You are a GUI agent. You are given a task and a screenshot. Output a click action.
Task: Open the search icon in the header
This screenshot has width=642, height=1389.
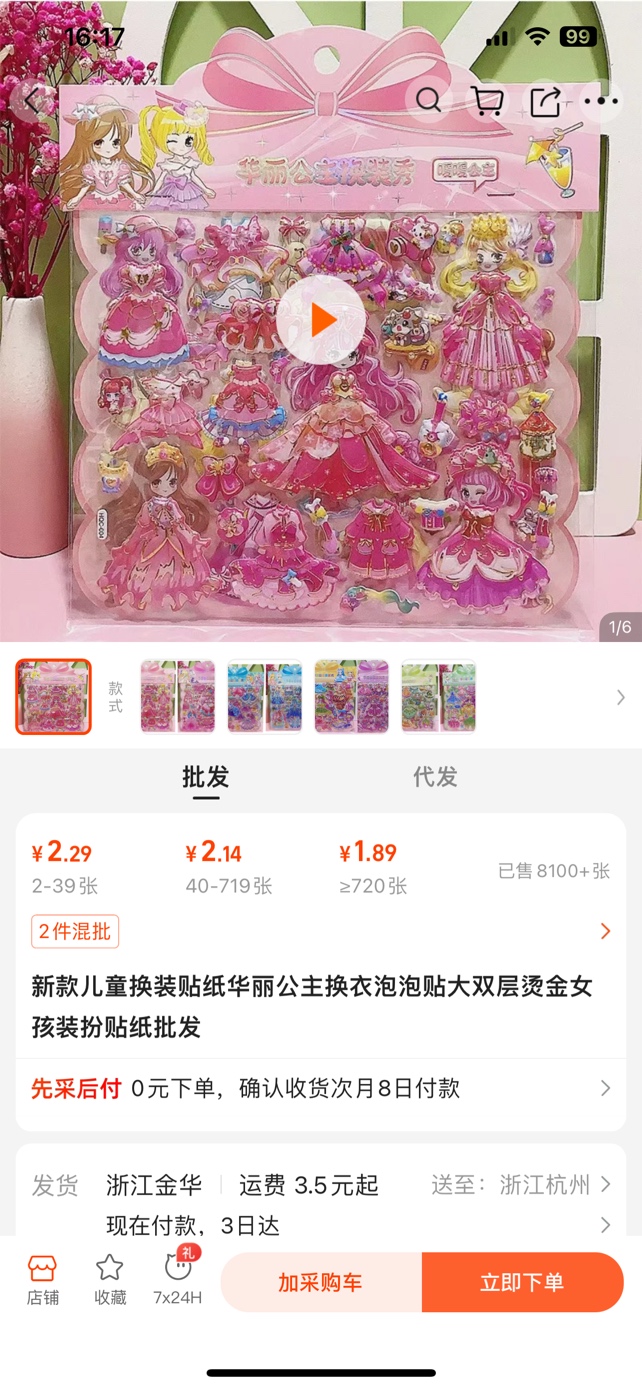click(x=428, y=100)
